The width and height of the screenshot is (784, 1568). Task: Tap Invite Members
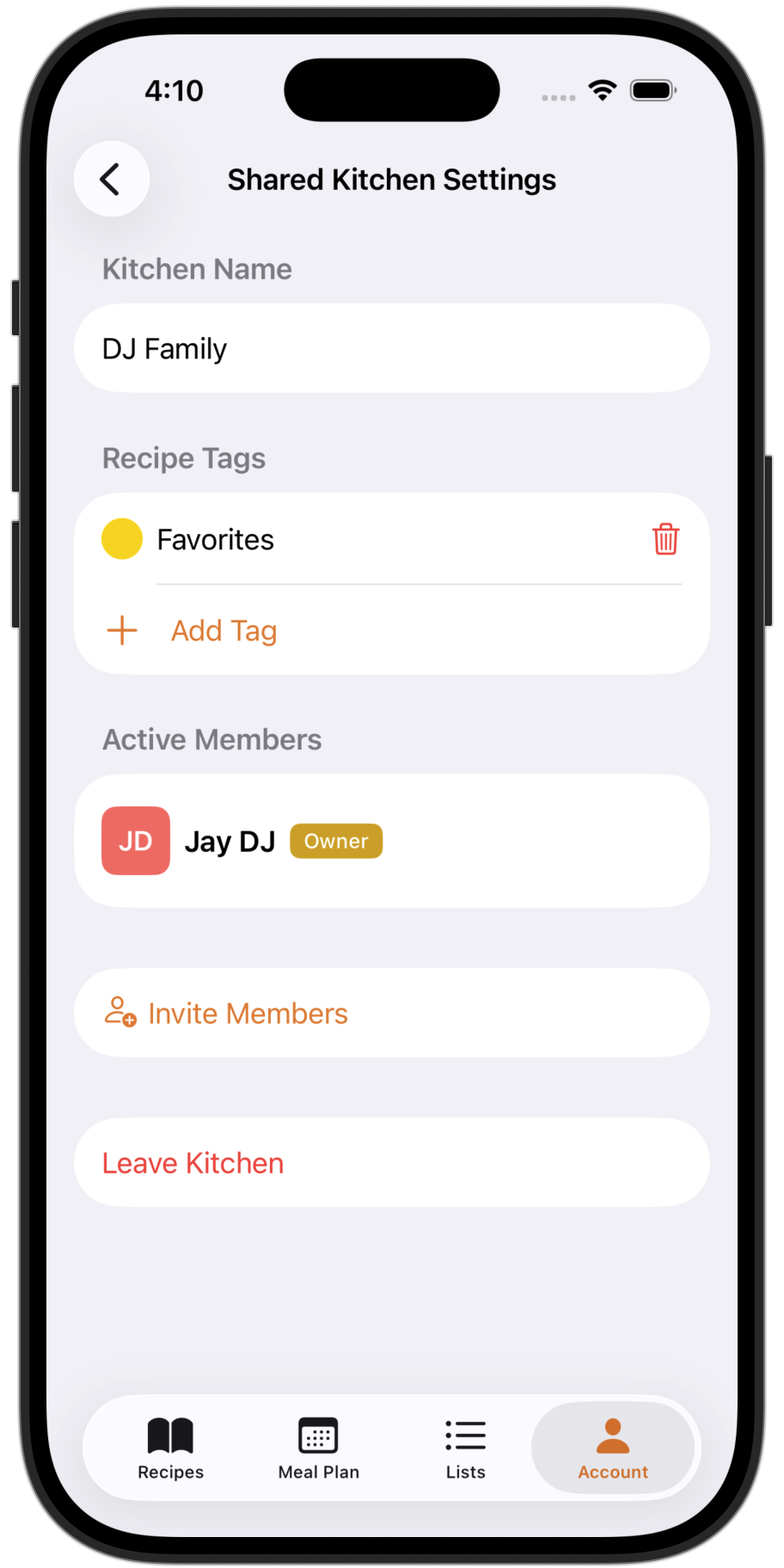[247, 1013]
